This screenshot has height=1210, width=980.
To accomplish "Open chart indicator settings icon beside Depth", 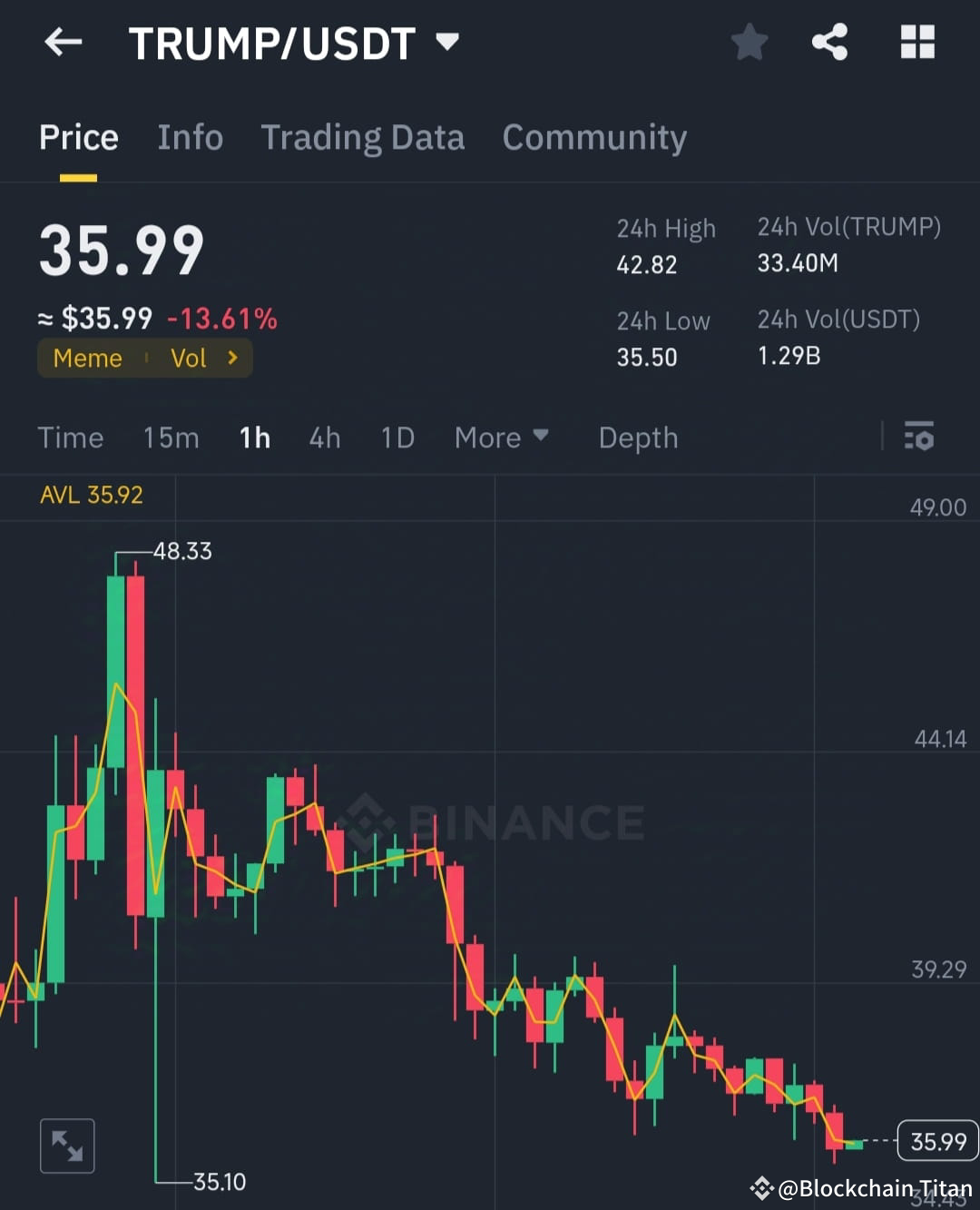I will click(920, 438).
